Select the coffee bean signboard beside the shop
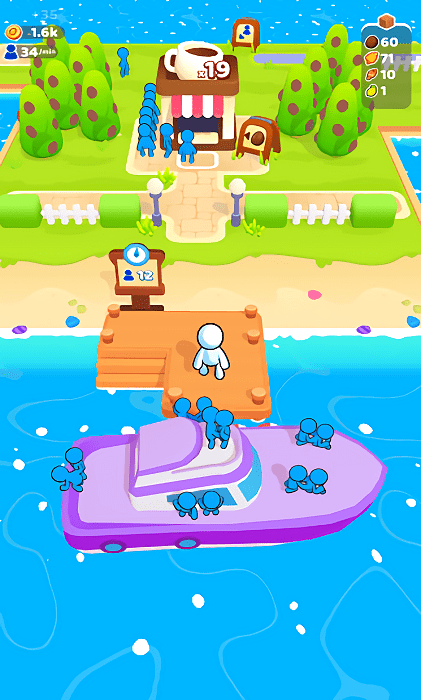421x700 pixels. pos(258,138)
